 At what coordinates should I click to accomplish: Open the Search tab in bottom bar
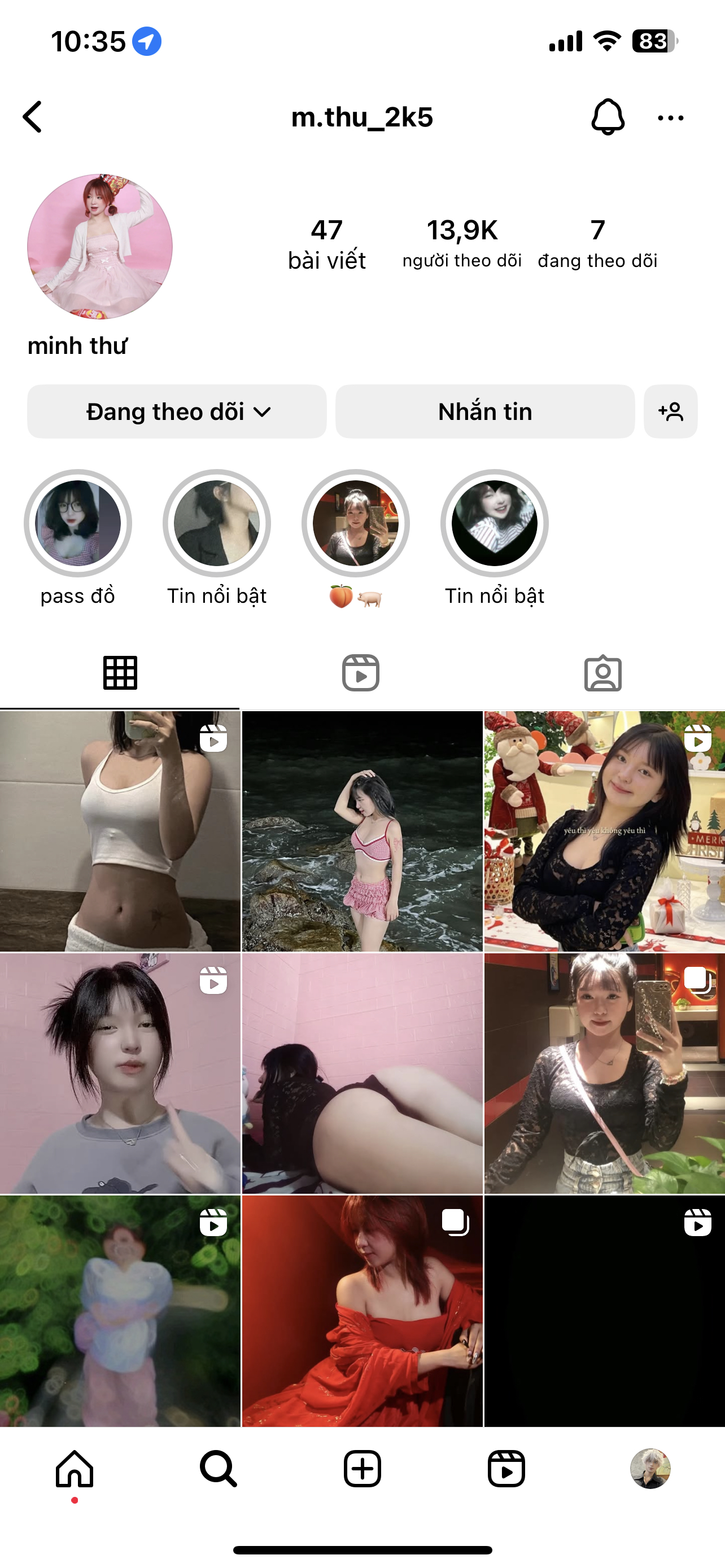point(218,1468)
